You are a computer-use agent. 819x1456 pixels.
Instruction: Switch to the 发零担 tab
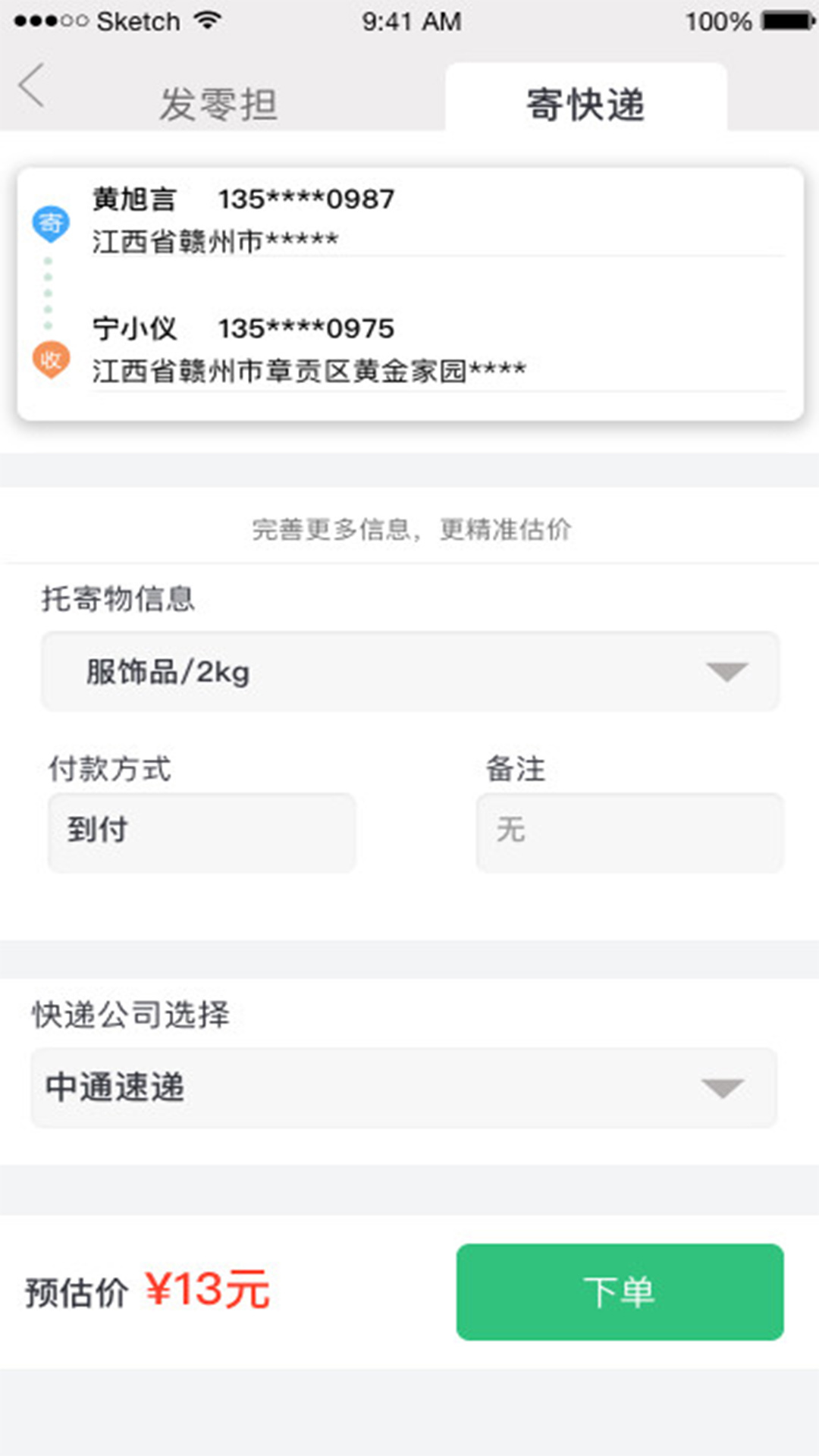pyautogui.click(x=218, y=104)
